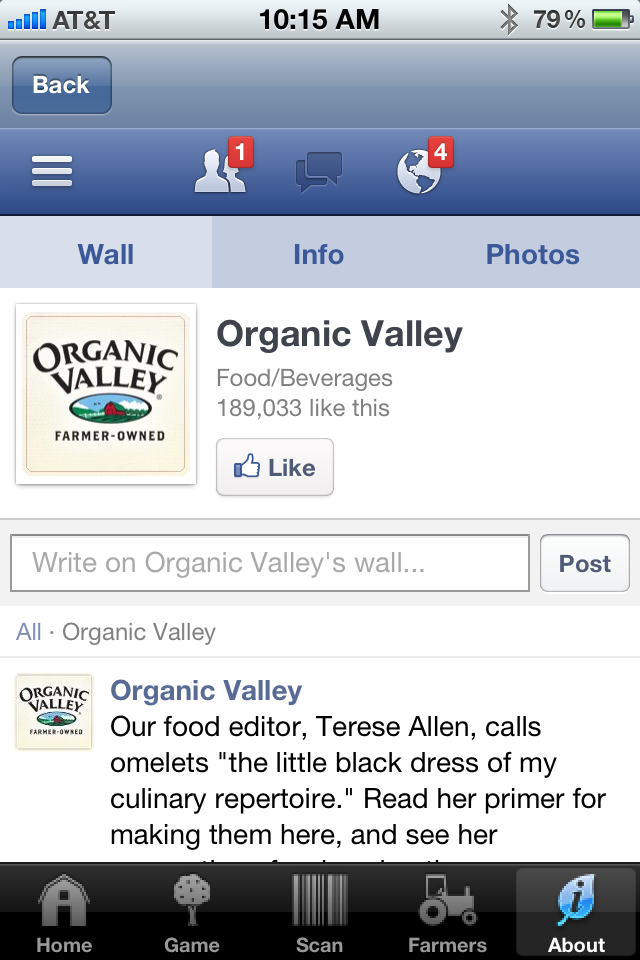Open the Scan tab
Image resolution: width=640 pixels, height=960 pixels.
point(320,913)
